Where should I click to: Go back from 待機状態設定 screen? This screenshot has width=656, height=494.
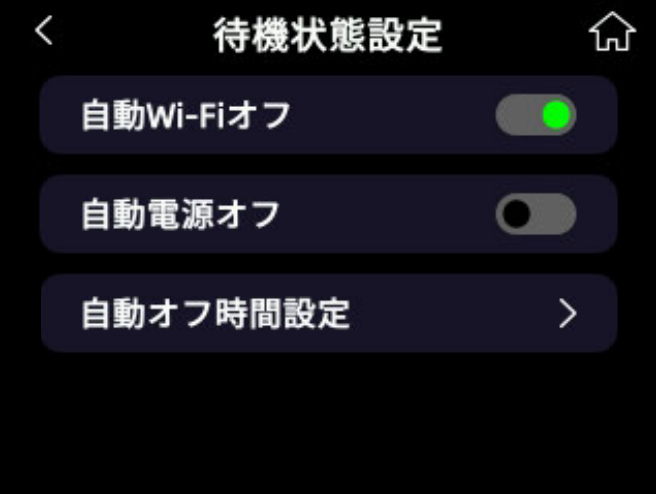click(x=42, y=32)
